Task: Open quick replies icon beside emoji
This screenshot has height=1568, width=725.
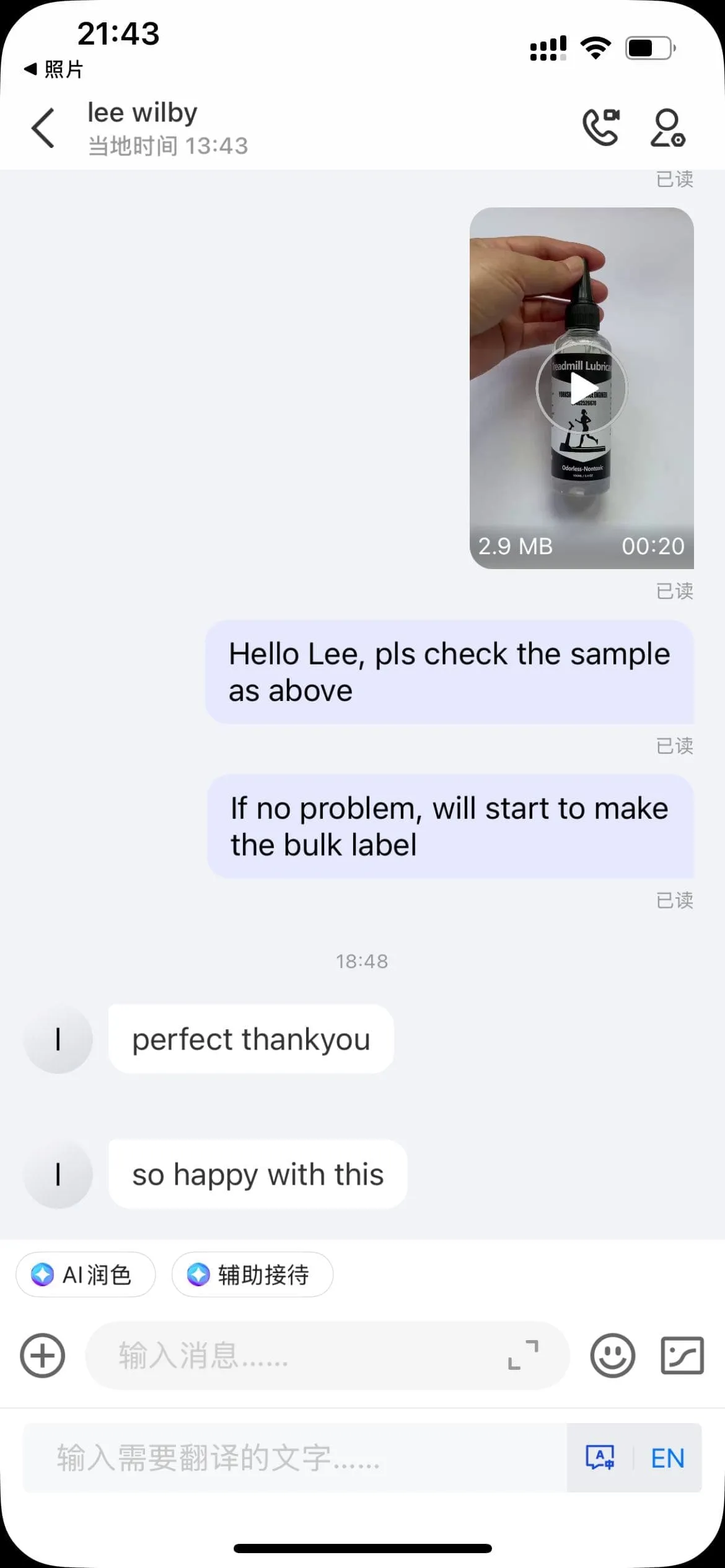Action: tap(682, 1356)
